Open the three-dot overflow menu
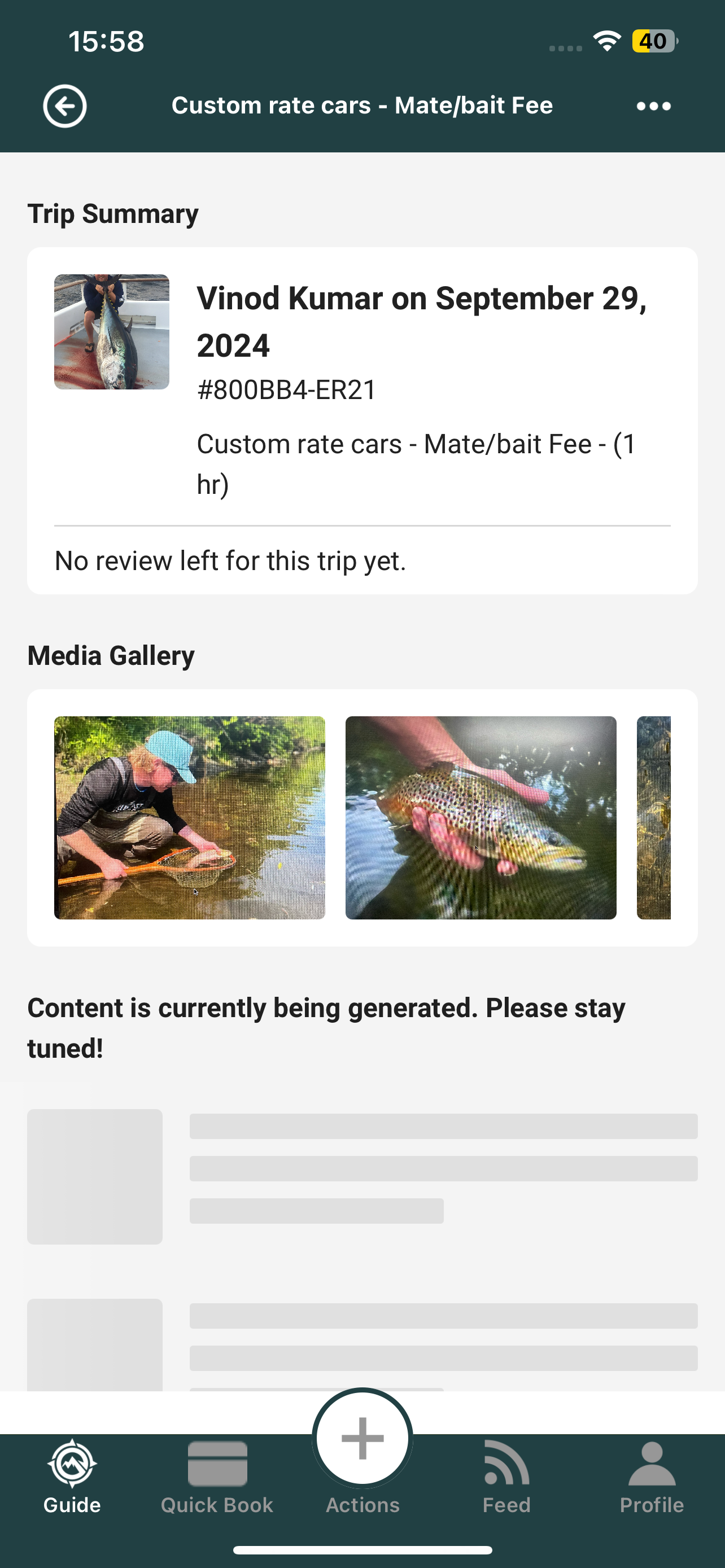725x1568 pixels. coord(653,106)
